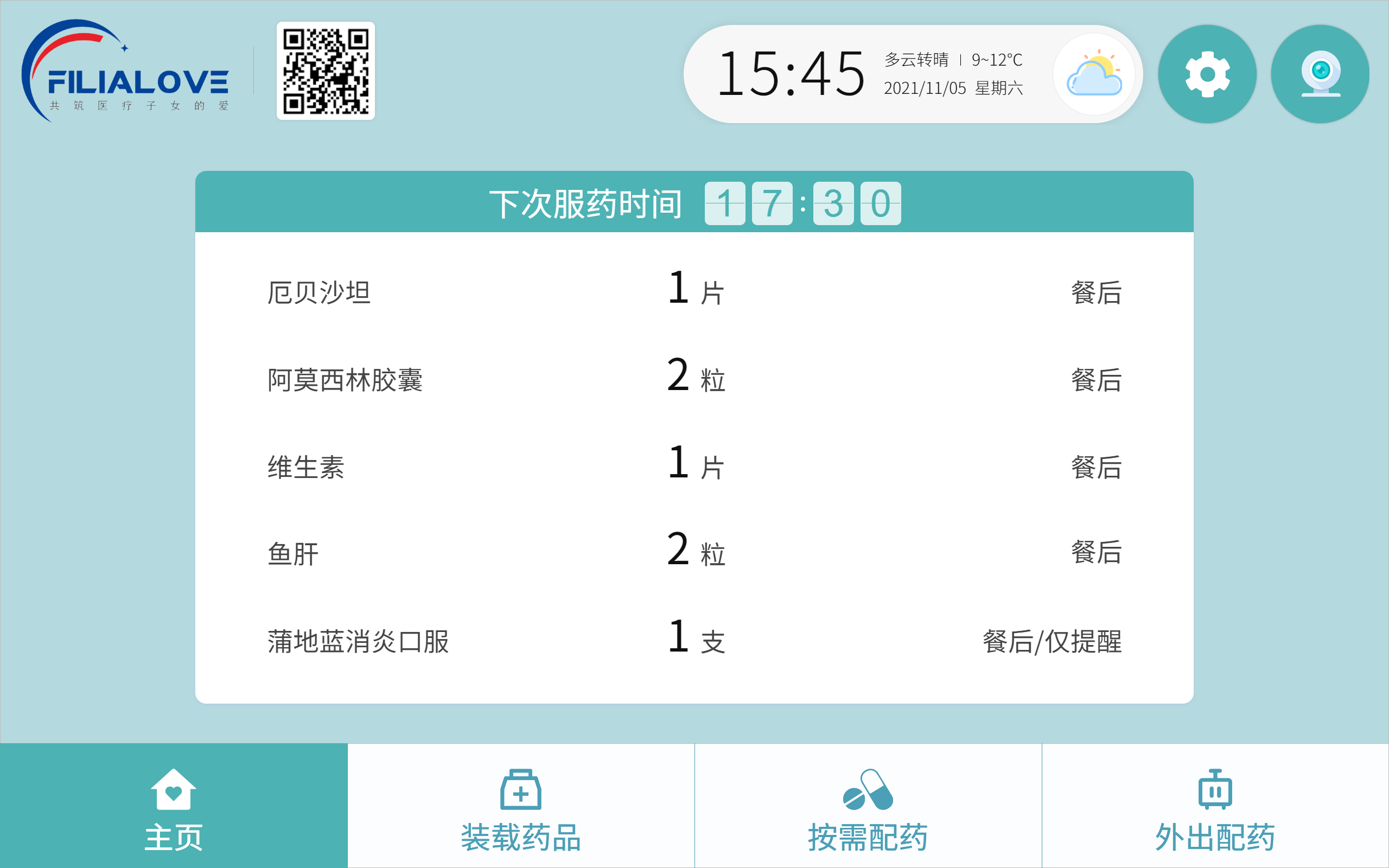Viewport: 1389px width, 868px height.
Task: Switch to the 装载药品 tab
Action: click(520, 806)
